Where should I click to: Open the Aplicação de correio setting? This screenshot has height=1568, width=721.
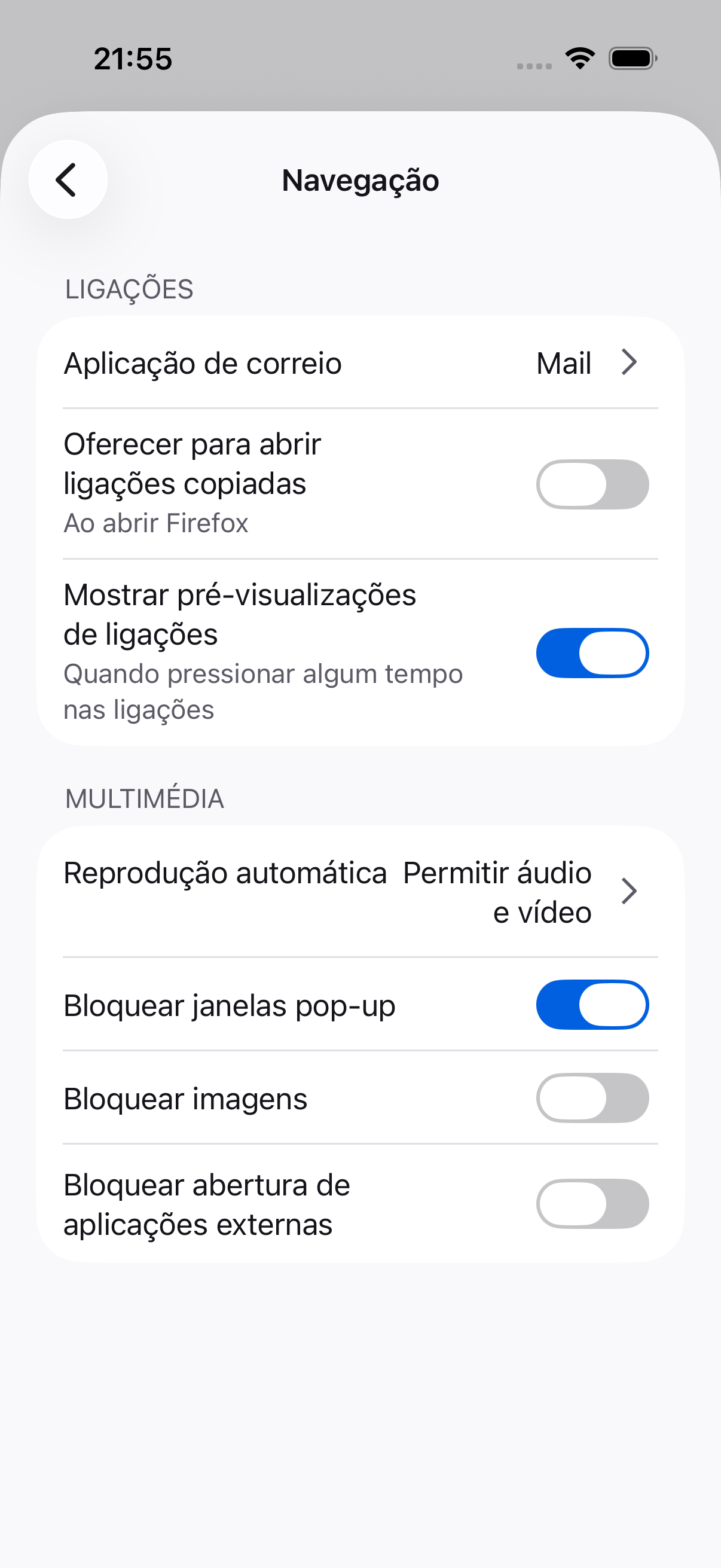(360, 363)
